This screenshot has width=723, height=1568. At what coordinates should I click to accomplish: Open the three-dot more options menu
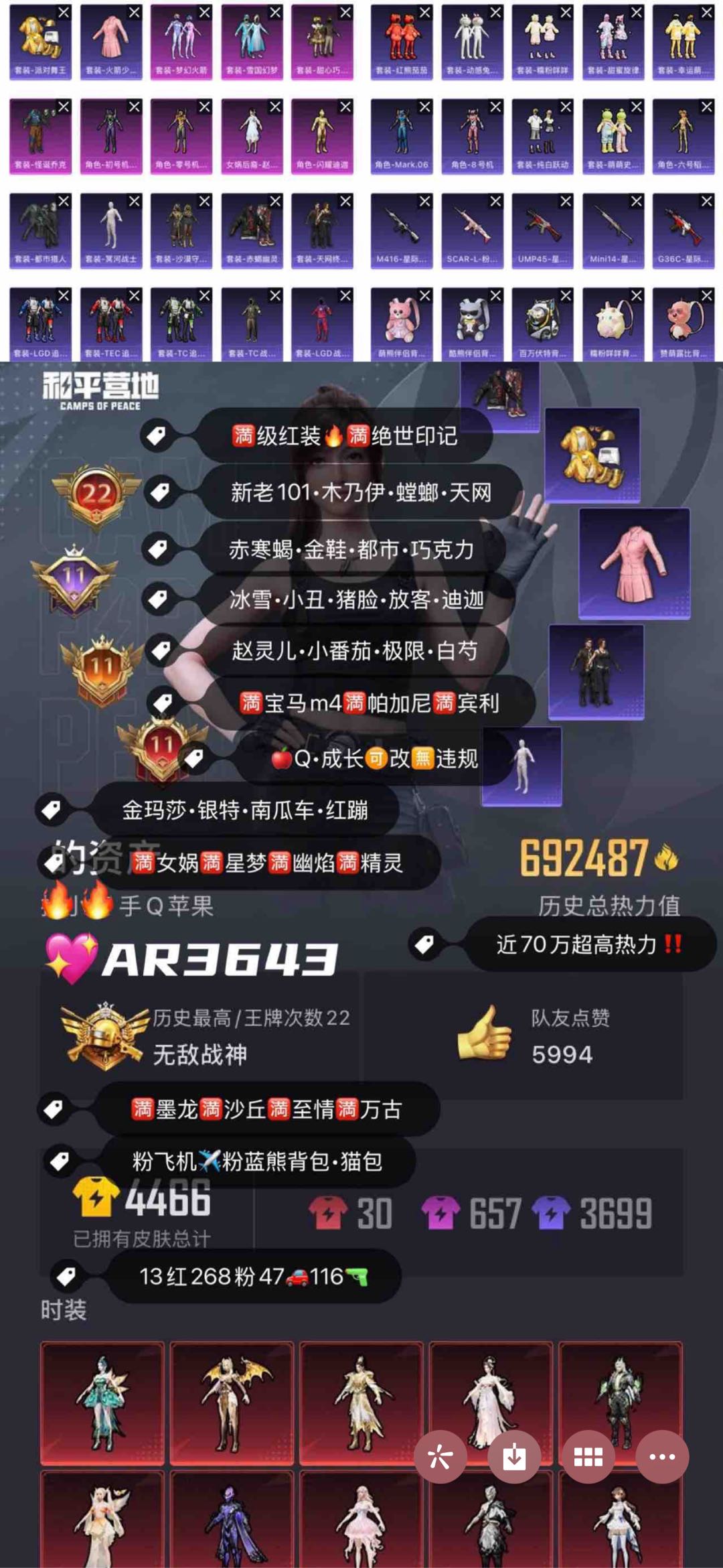(x=662, y=1457)
